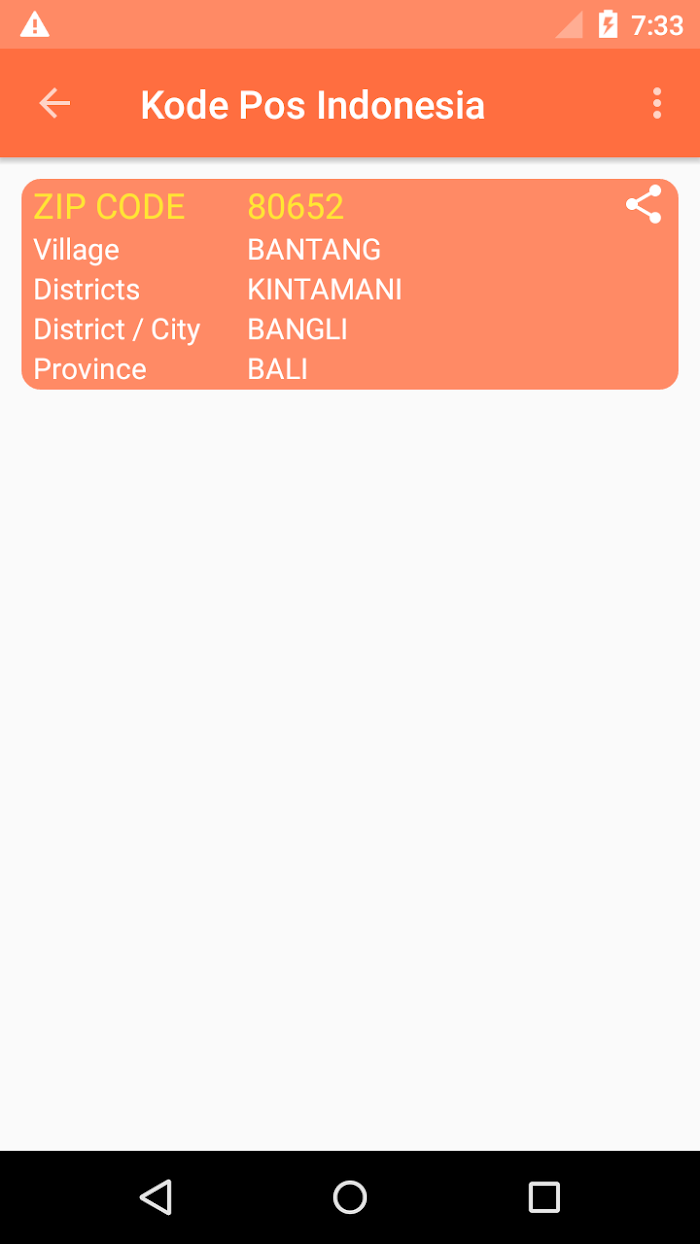Open the Bantang zip code card
This screenshot has height=1244, width=700.
350,284
